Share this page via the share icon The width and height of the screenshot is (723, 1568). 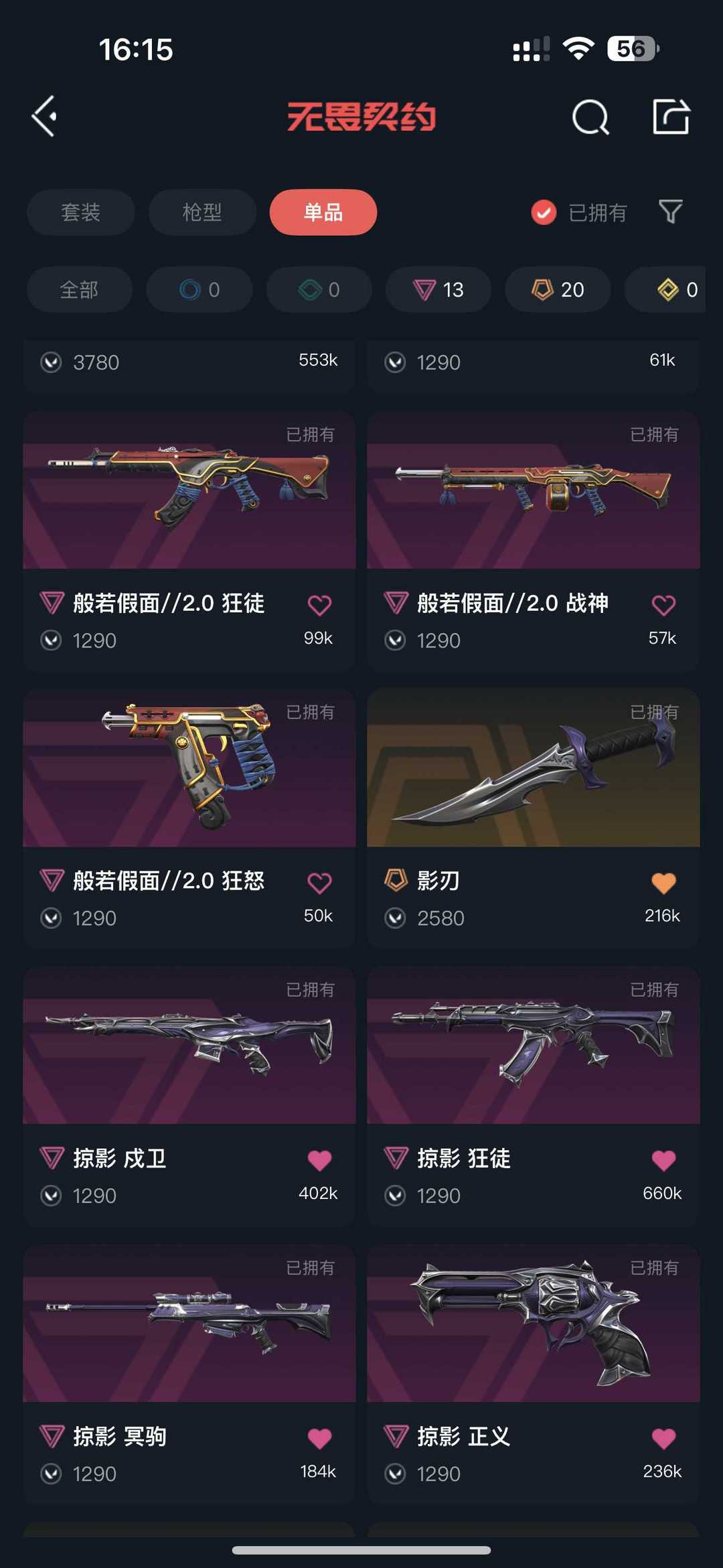pos(671,117)
